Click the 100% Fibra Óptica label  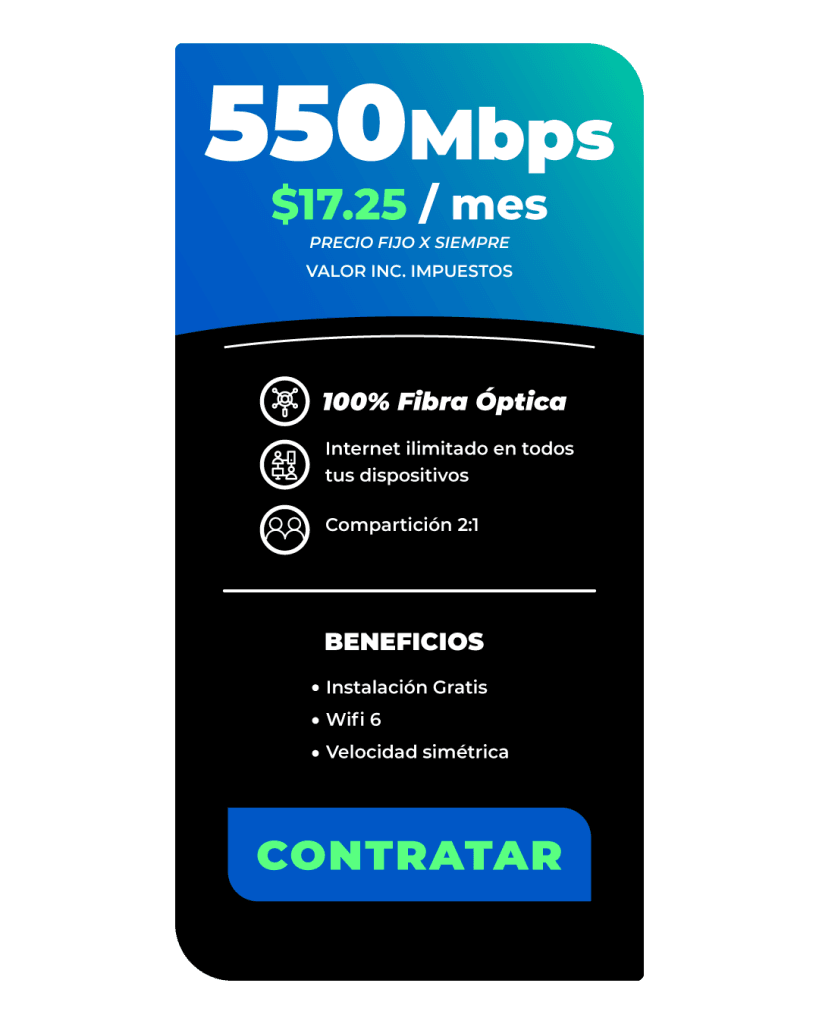[x=444, y=401]
